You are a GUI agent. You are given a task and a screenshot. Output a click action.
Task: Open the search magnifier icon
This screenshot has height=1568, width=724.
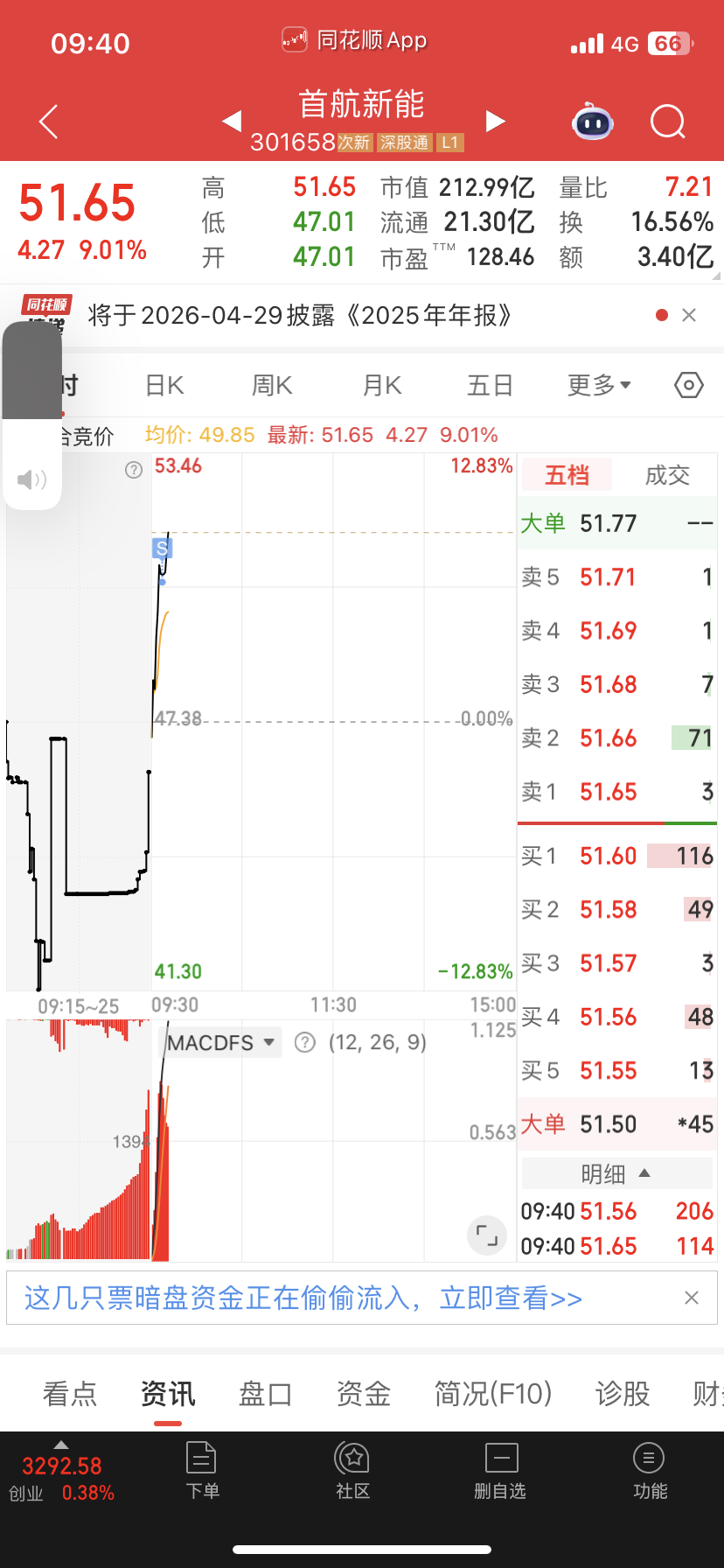pos(668,122)
